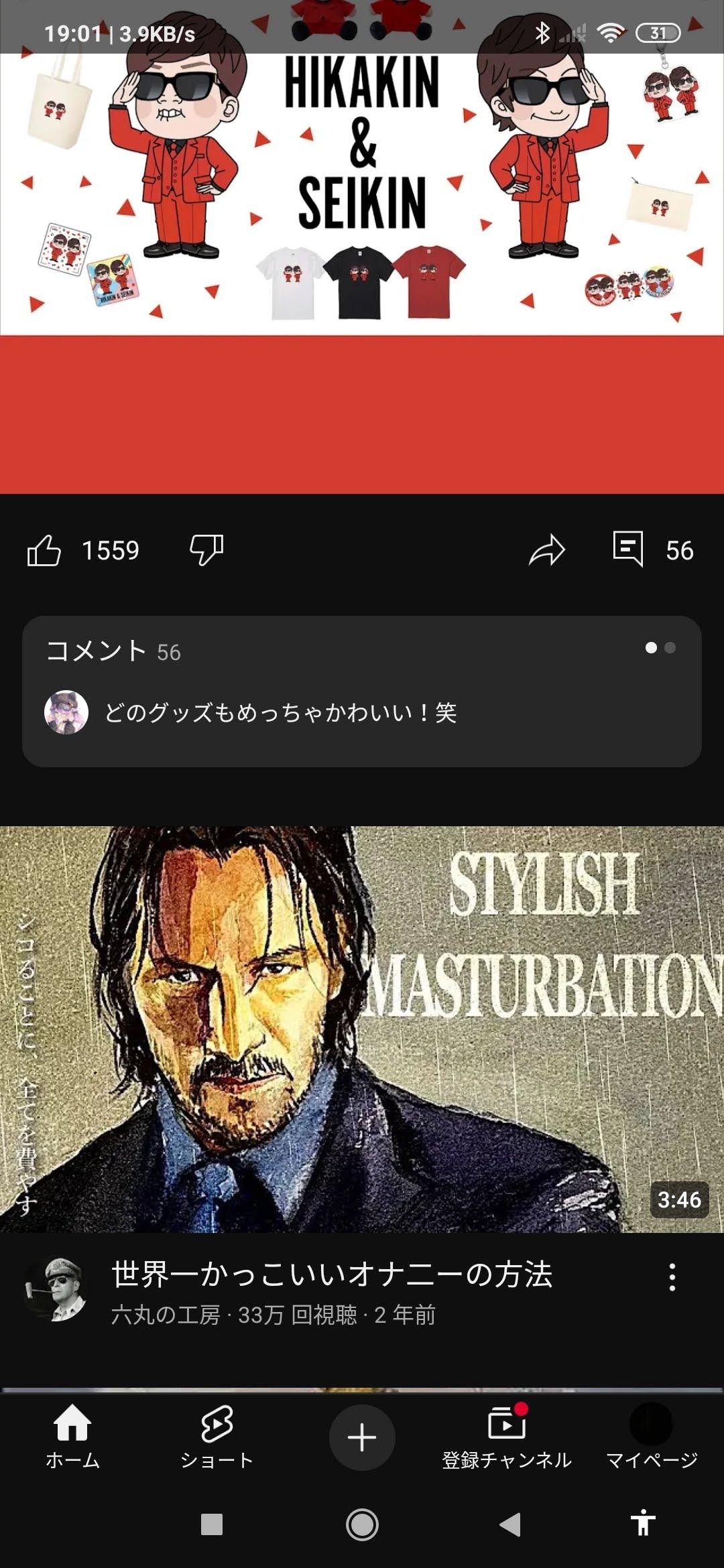Open the 六丸の工房 channel avatar

tap(56, 1289)
